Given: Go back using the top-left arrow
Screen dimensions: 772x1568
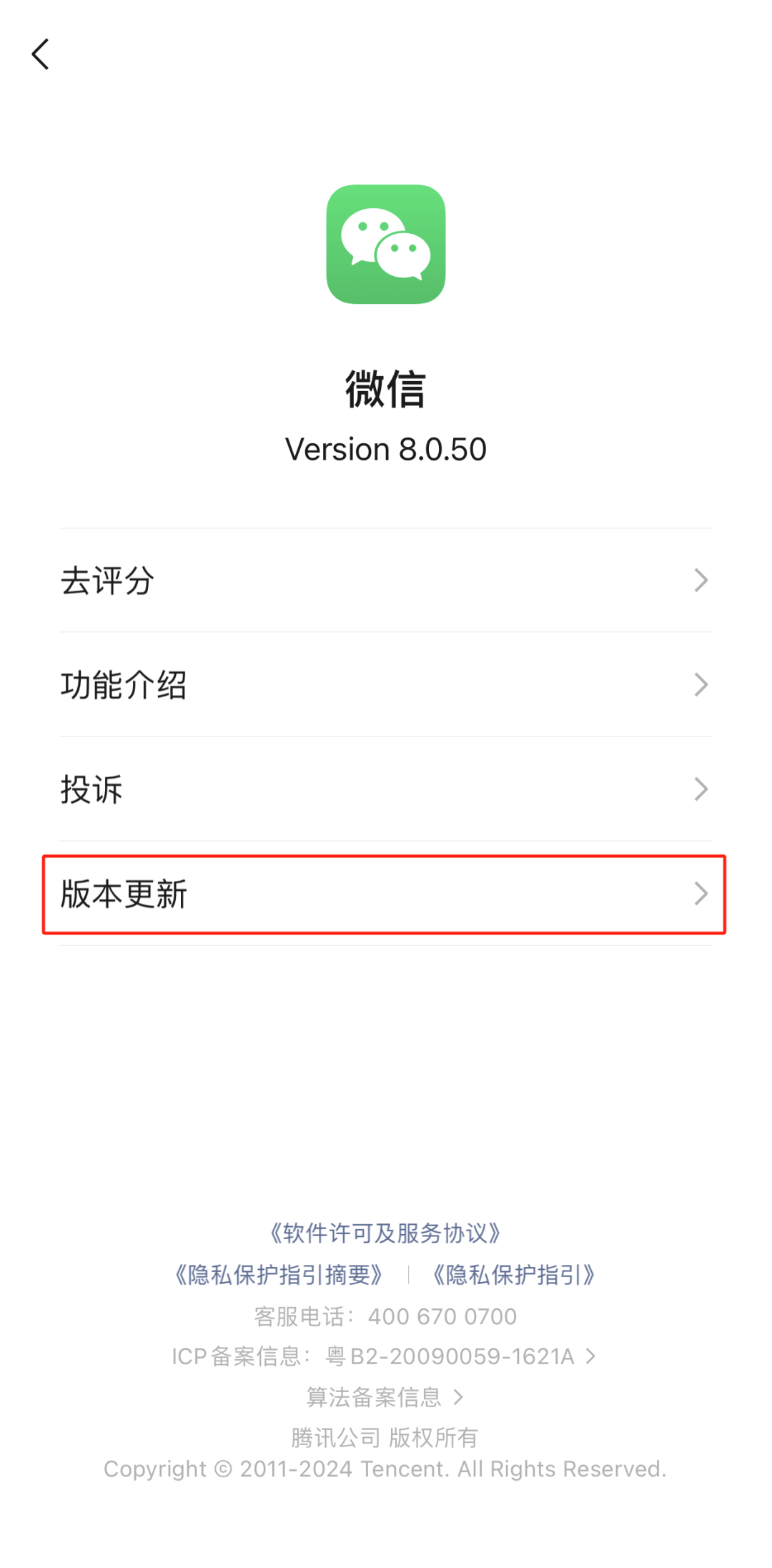Looking at the screenshot, I should click(x=40, y=54).
